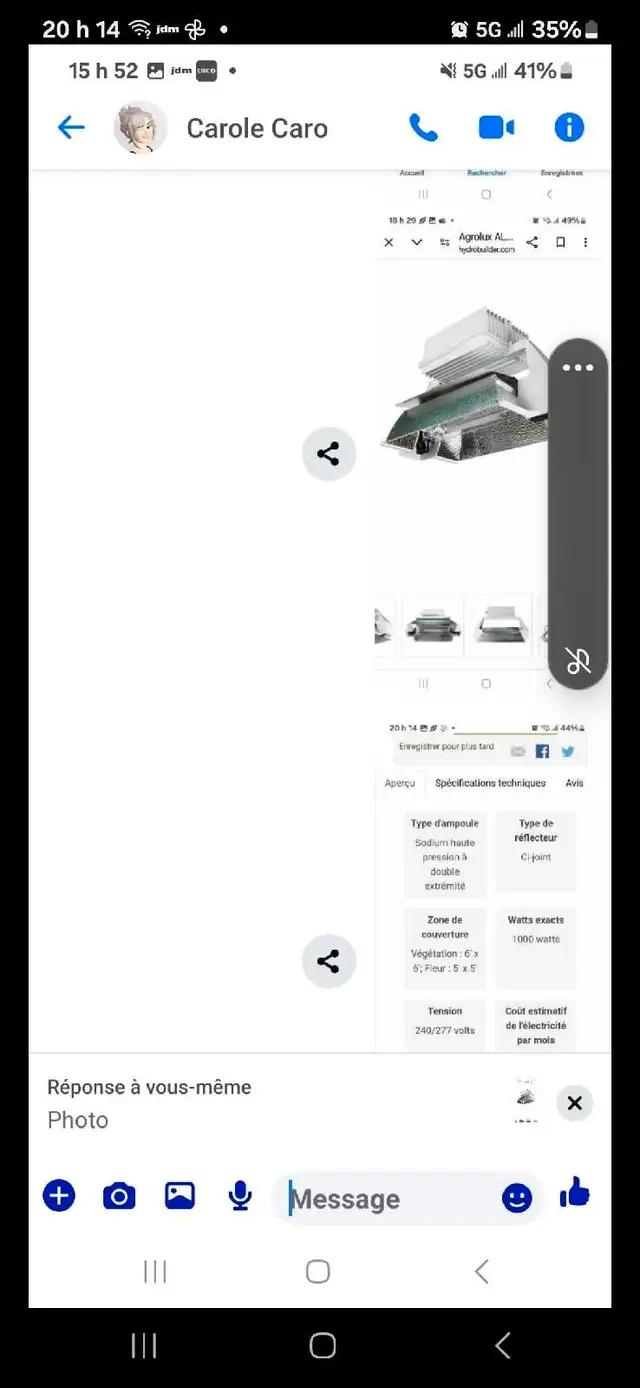Viewport: 640px width, 1388px height.
Task: Open more attachment options with plus
Action: click(59, 1195)
